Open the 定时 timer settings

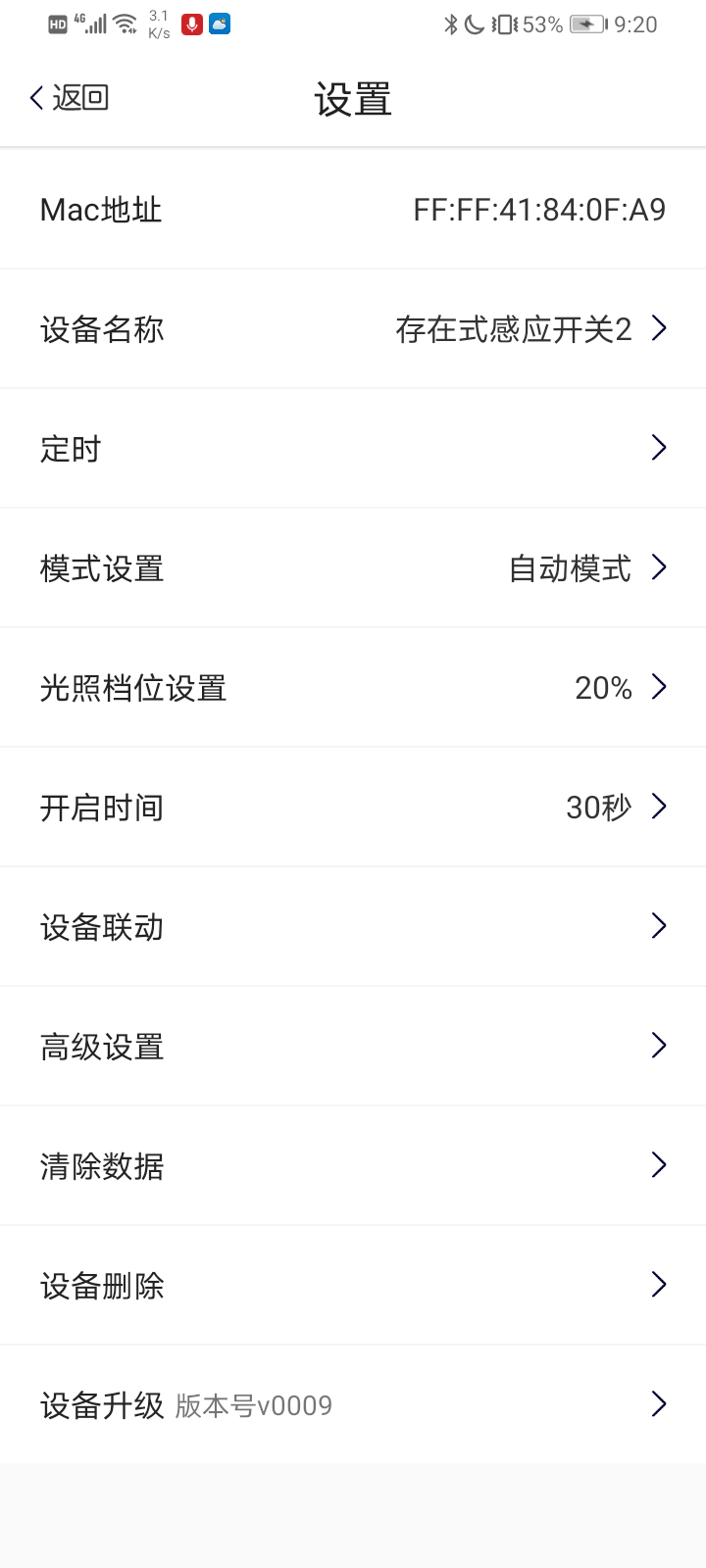pos(353,449)
